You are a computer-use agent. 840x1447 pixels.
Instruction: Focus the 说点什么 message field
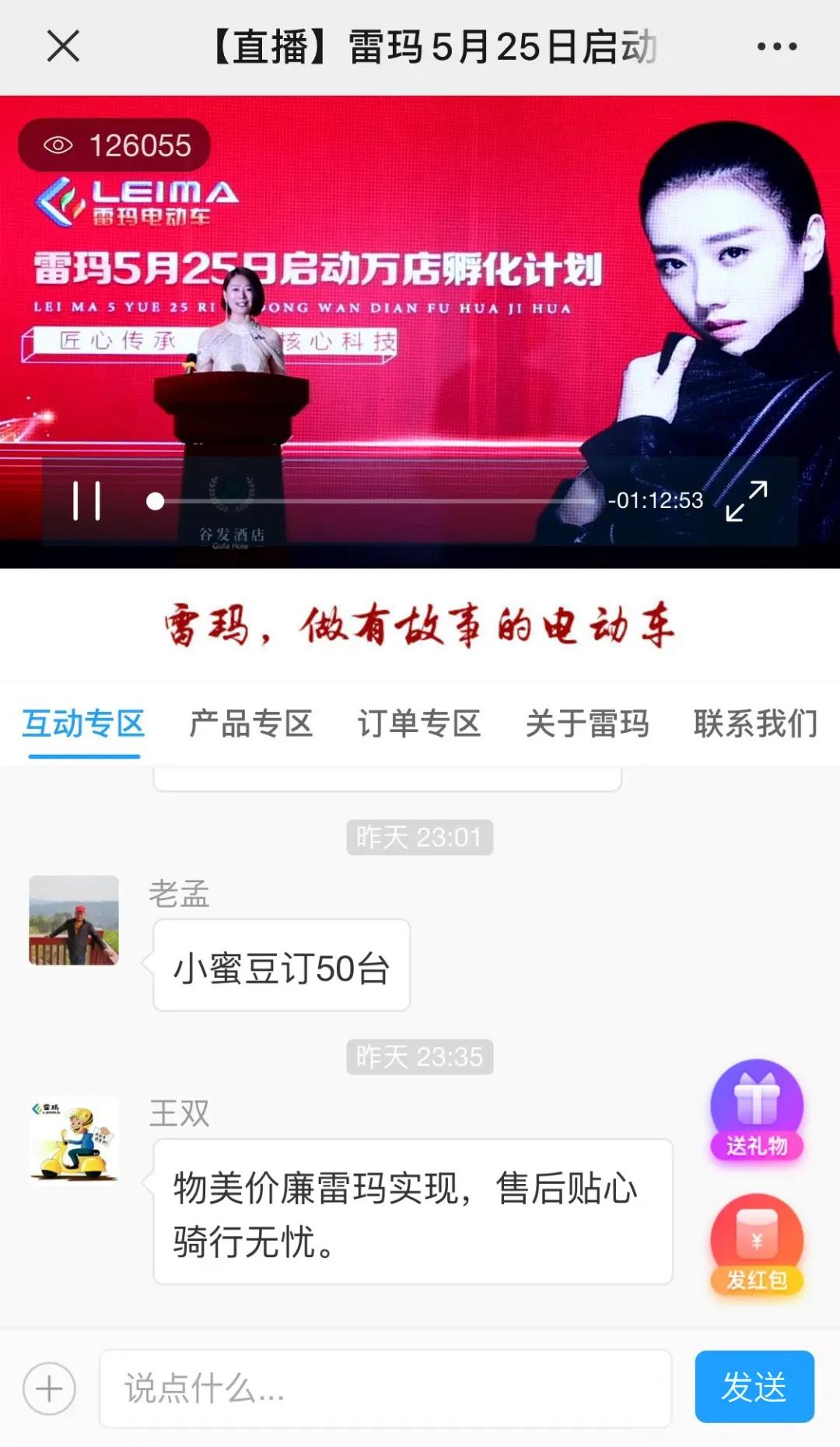coord(385,1389)
